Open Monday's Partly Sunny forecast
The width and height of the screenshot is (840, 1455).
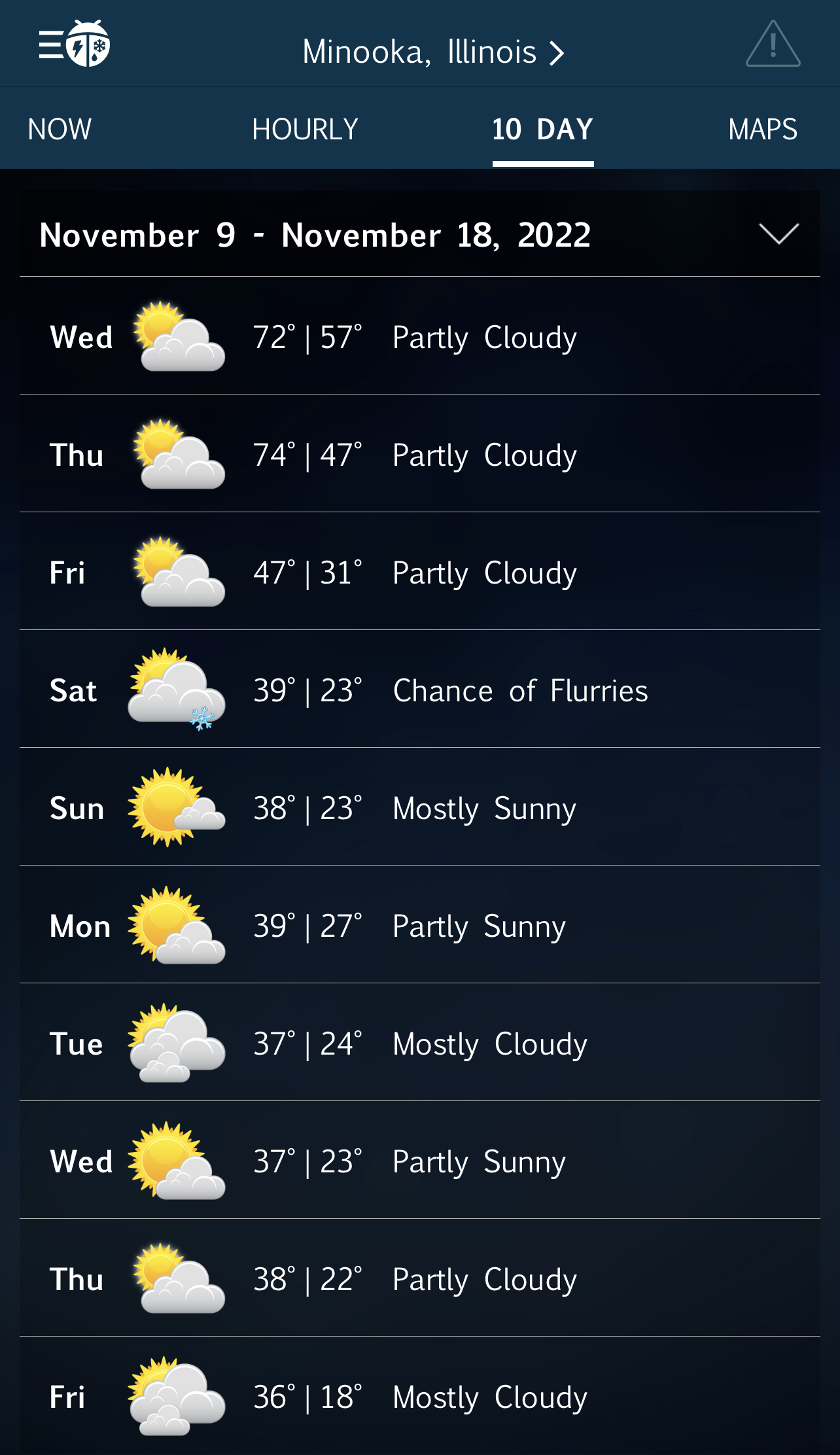click(420, 924)
